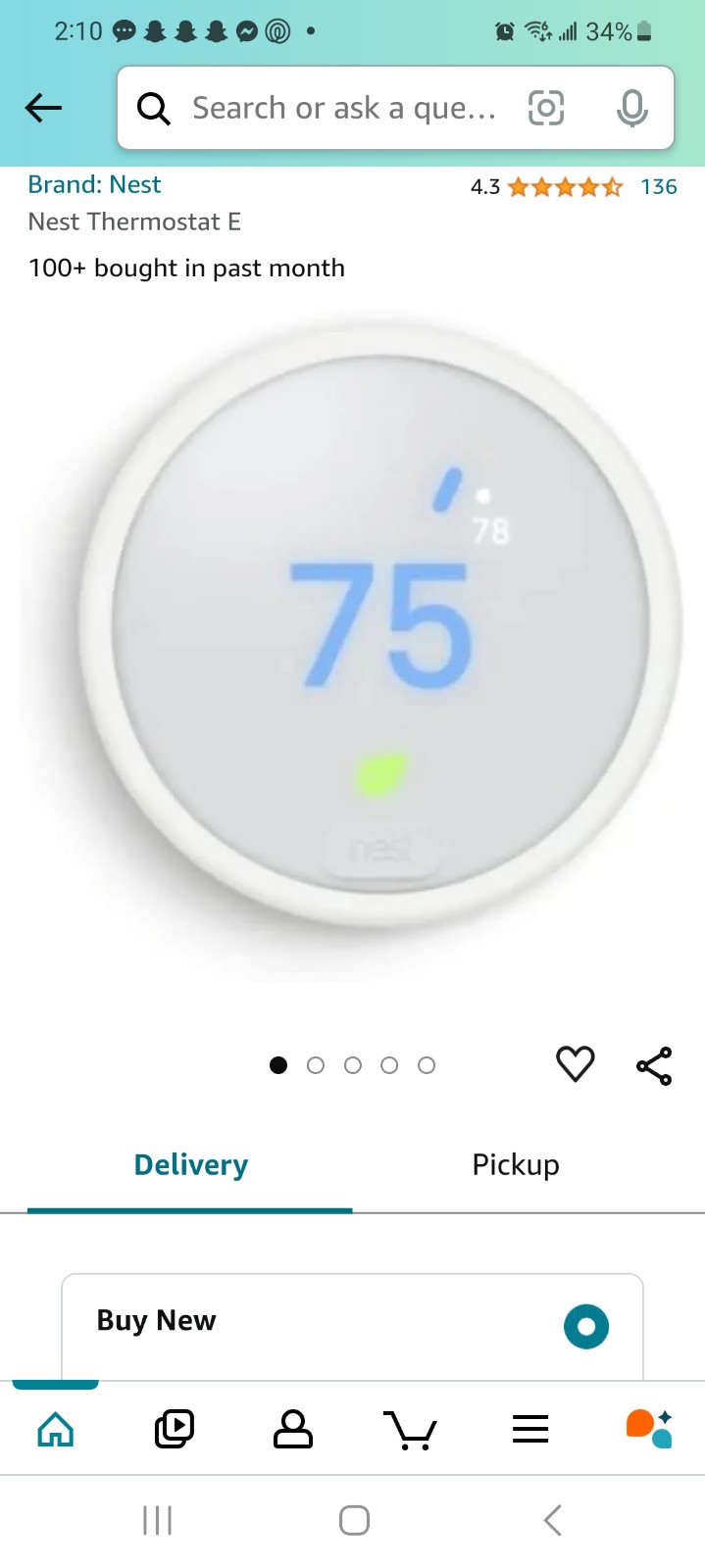Go to the Home tab
Screen dimensions: 705x1568
point(56,1430)
